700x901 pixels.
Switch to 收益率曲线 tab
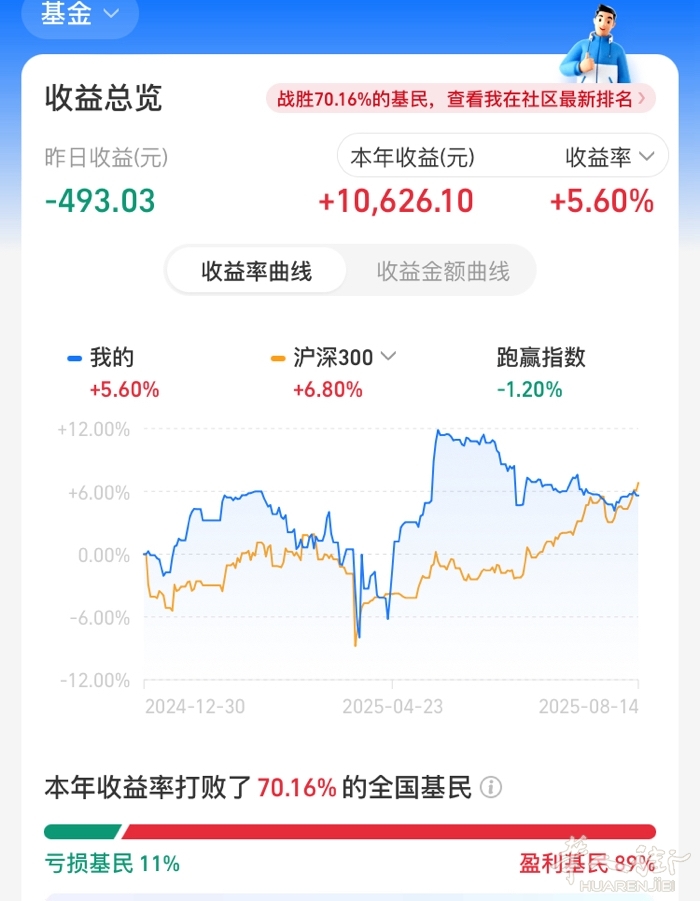click(x=257, y=271)
